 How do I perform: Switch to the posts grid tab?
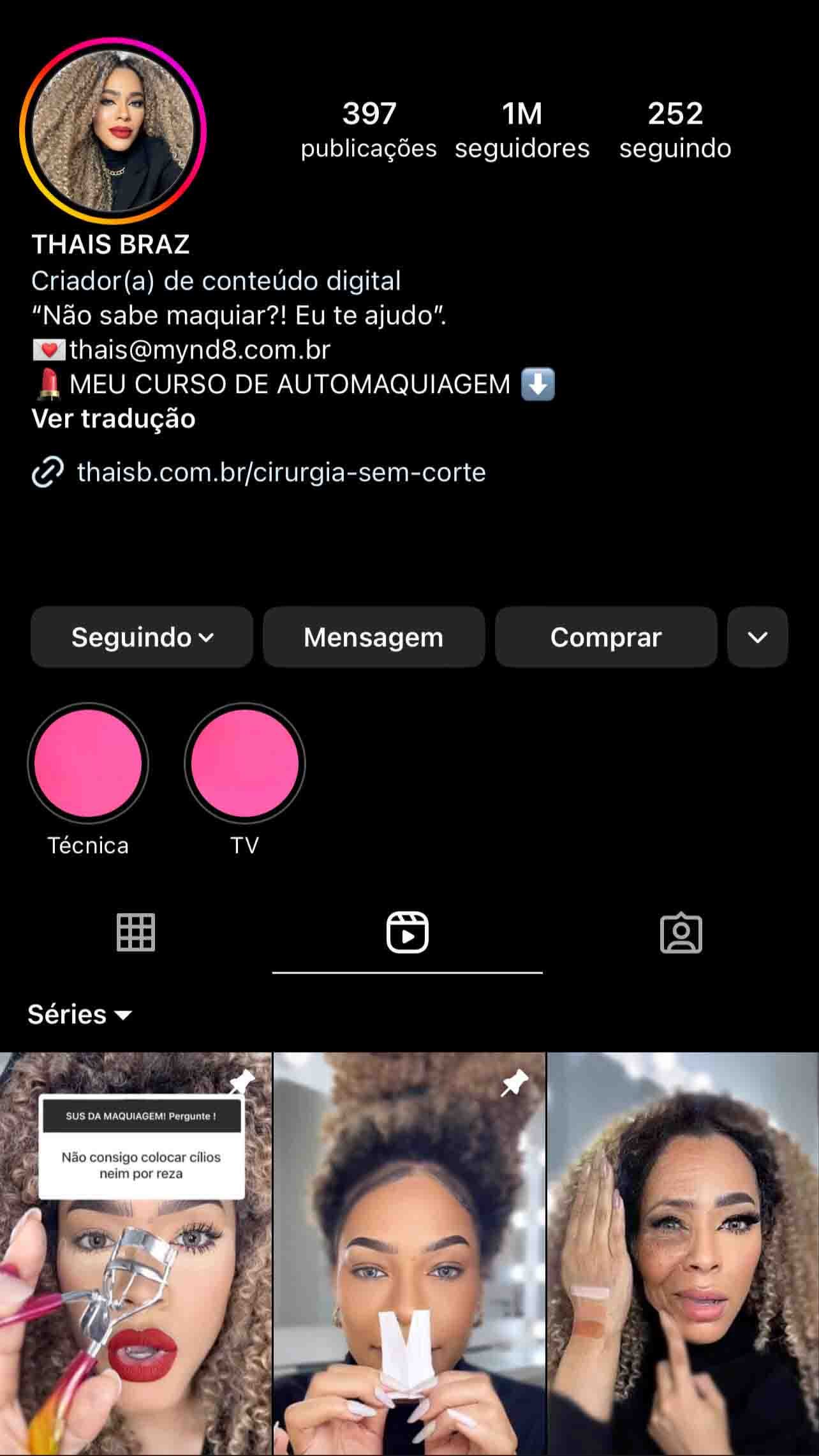pos(136,932)
